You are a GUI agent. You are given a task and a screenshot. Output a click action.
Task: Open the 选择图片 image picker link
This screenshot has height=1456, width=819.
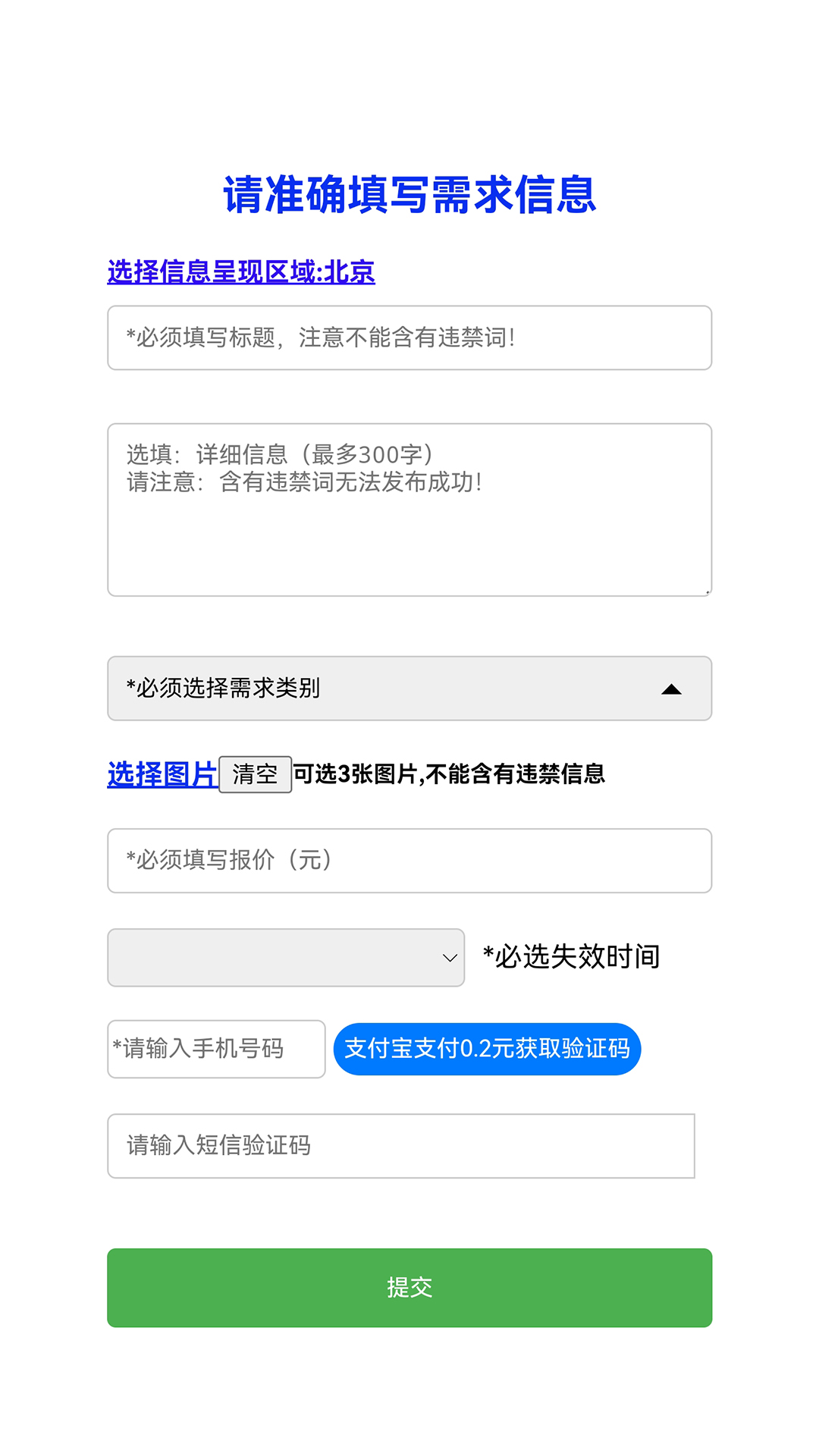click(x=162, y=774)
